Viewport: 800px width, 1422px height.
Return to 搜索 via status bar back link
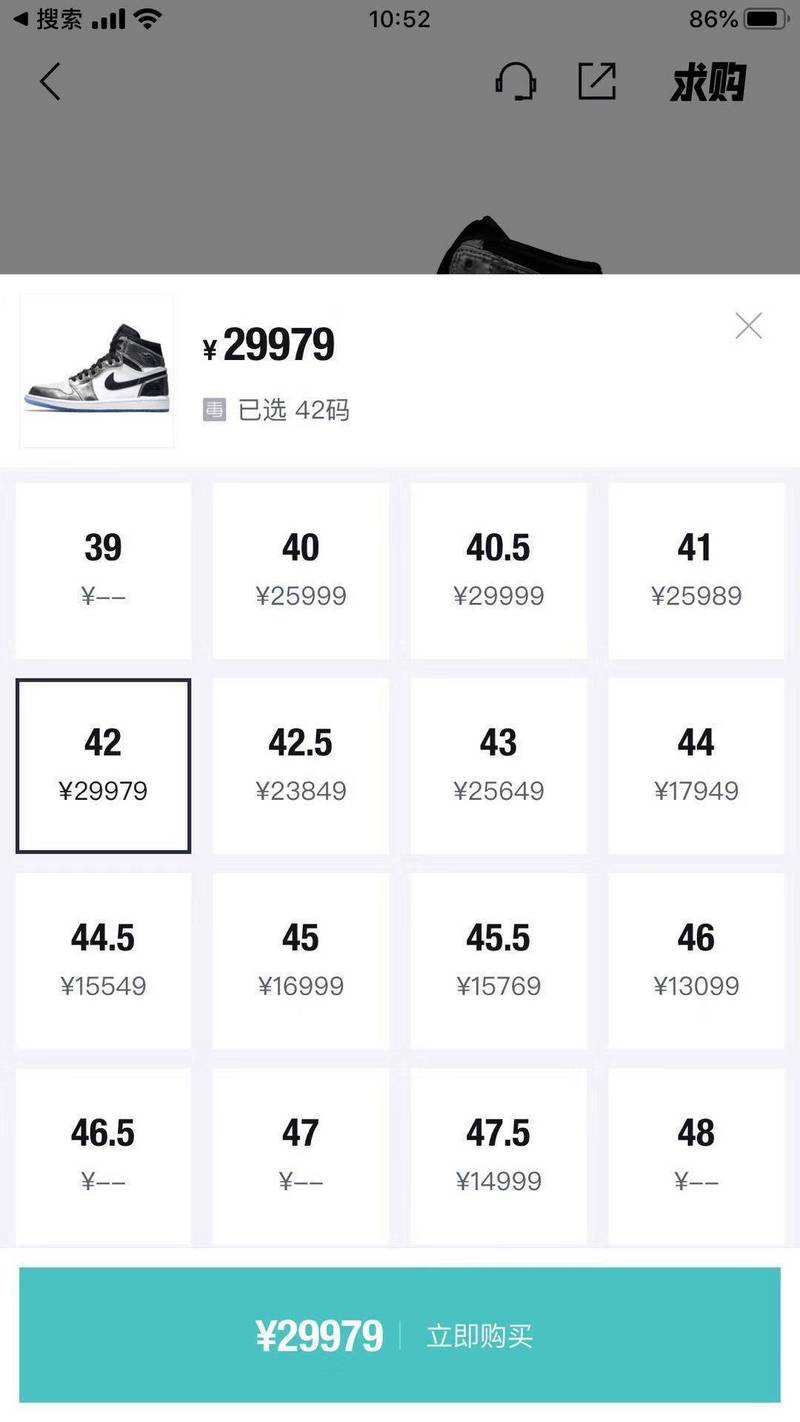pyautogui.click(x=48, y=19)
